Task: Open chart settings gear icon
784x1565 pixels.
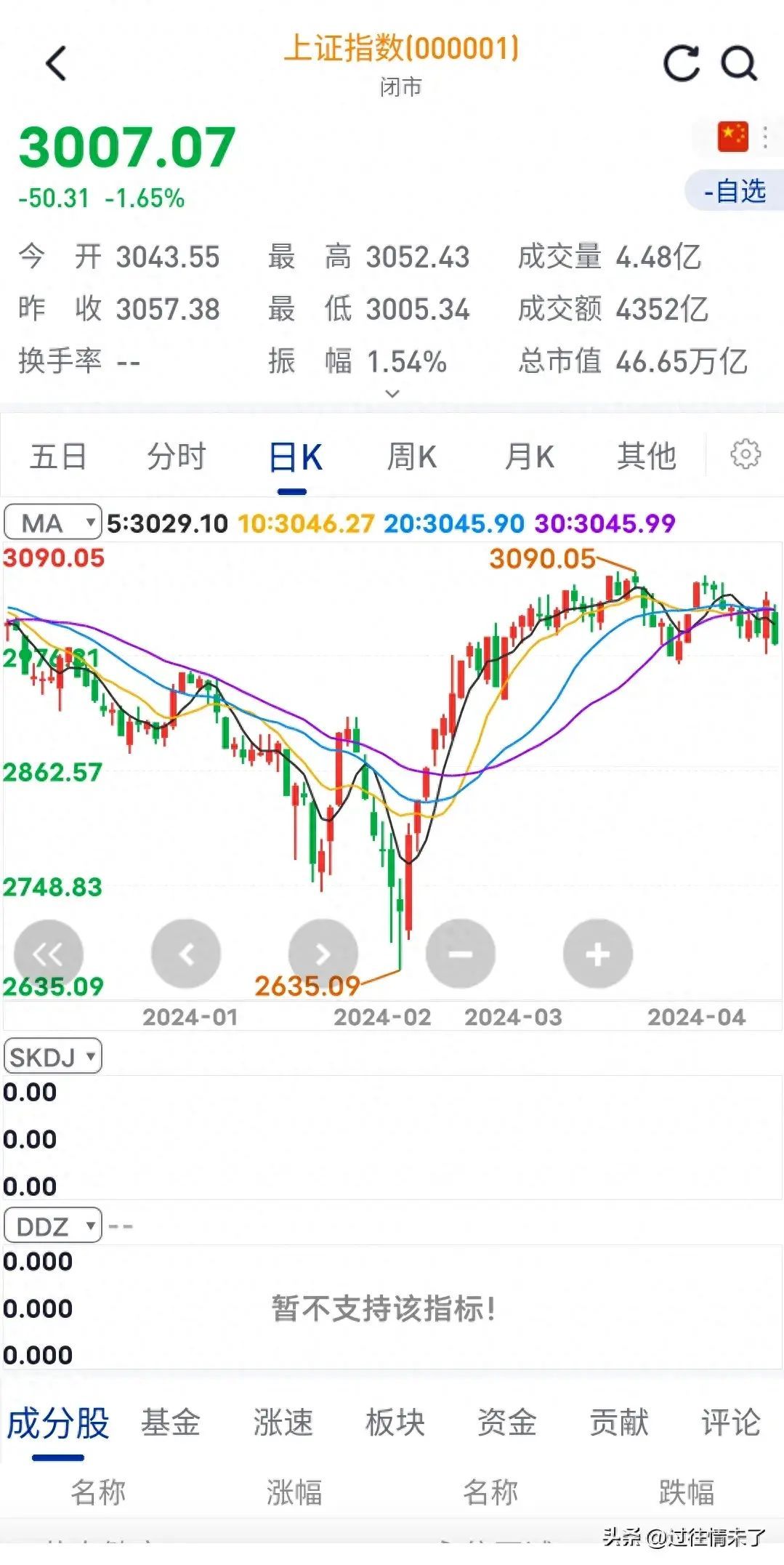Action: pos(745,454)
